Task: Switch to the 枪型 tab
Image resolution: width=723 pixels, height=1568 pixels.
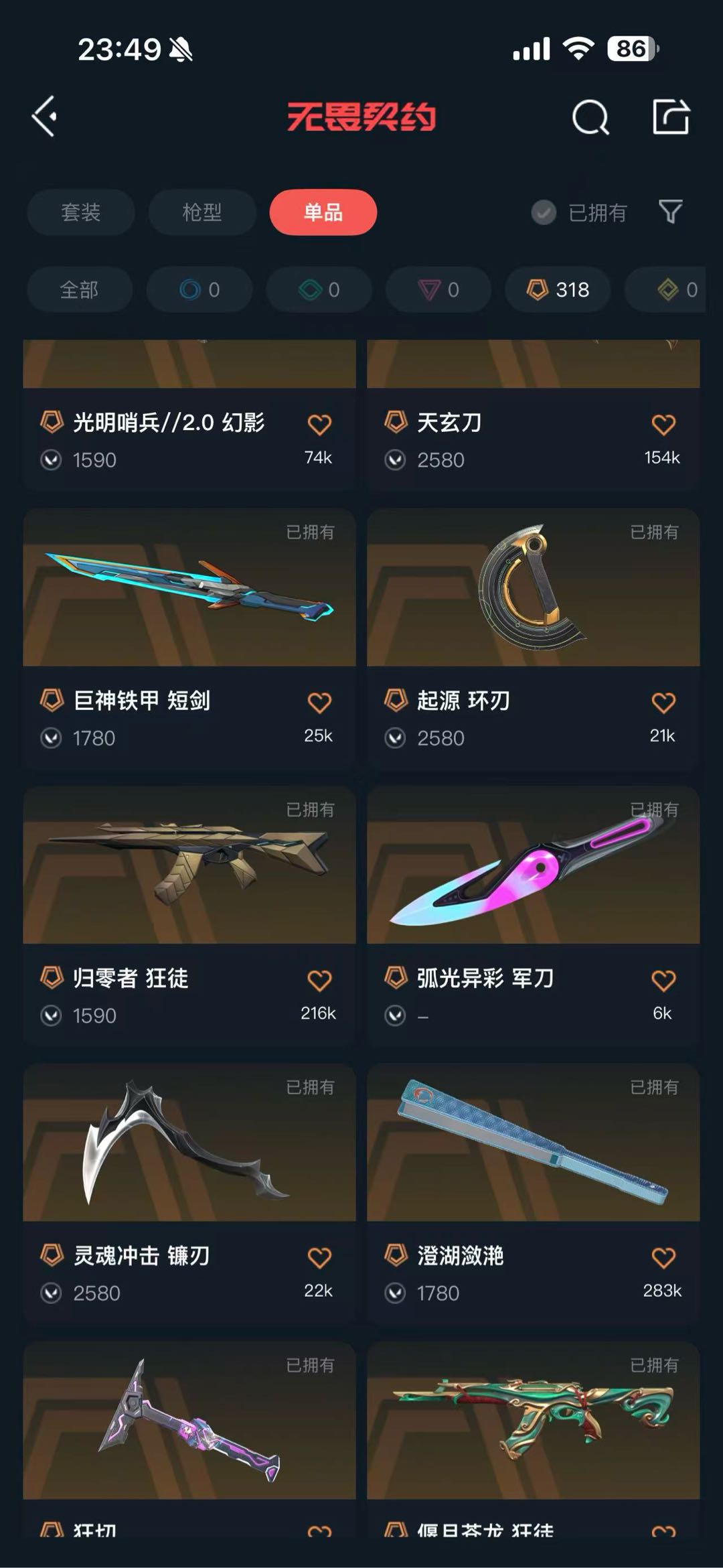Action: (x=202, y=212)
